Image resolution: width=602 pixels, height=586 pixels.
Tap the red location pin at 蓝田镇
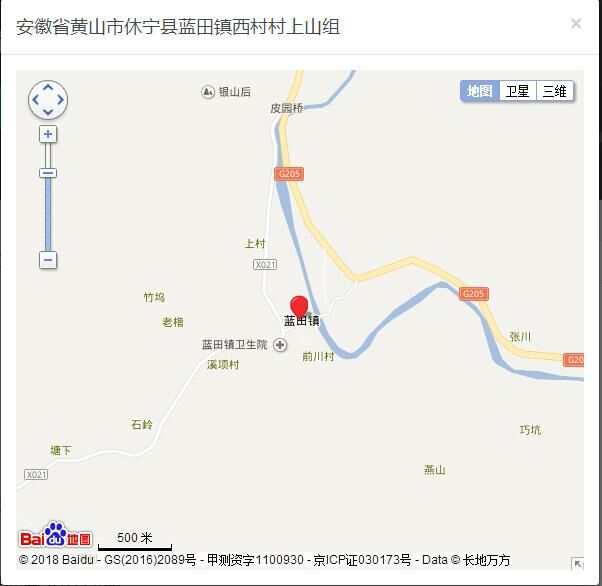[x=299, y=306]
